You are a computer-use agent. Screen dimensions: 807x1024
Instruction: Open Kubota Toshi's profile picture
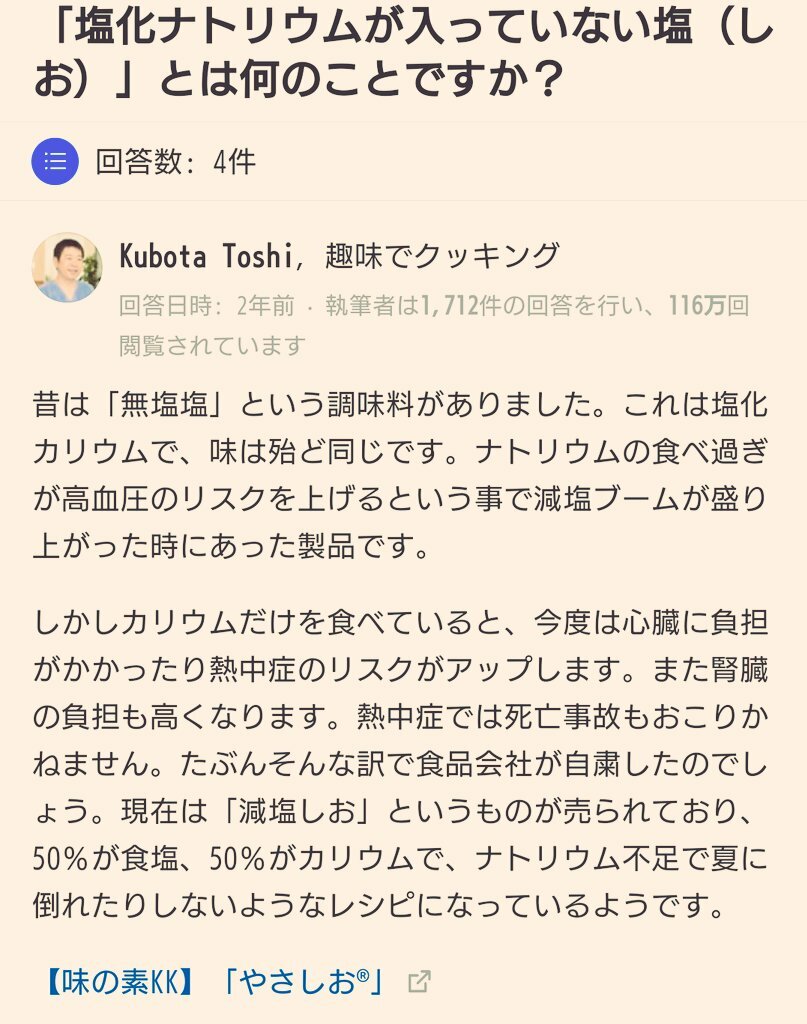point(68,267)
